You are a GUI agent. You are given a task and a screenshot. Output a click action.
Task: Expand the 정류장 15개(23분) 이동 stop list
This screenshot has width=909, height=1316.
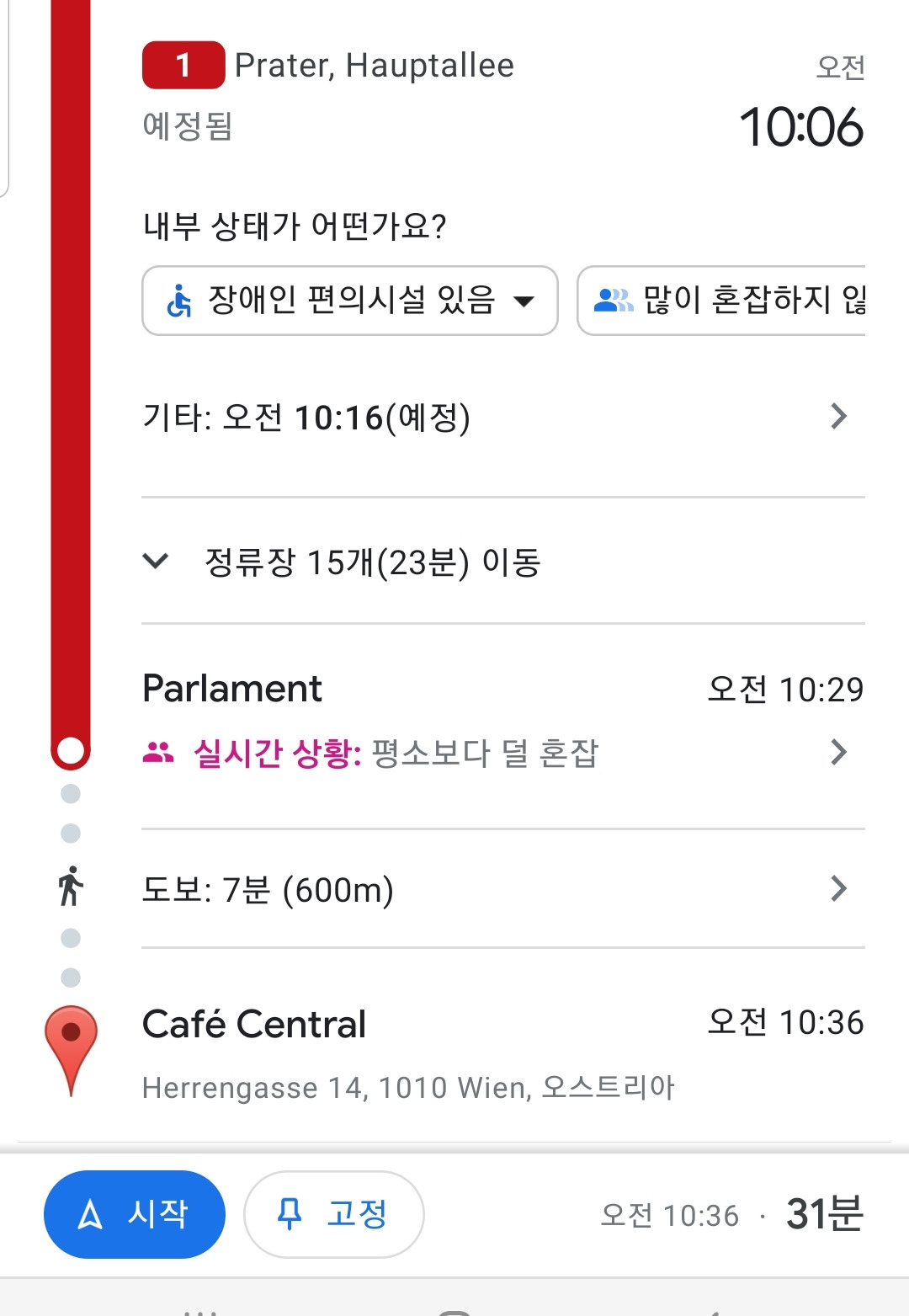[x=370, y=562]
